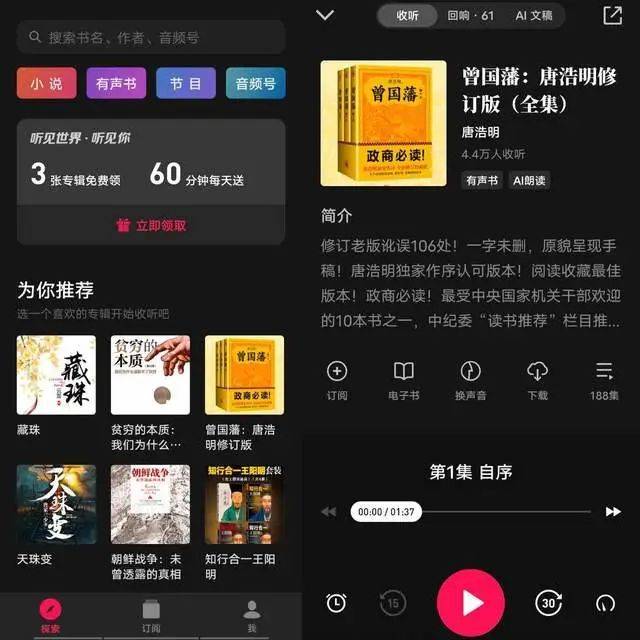The width and height of the screenshot is (640, 640).
Task: Claim the free albums with 立即领取
Action: pos(151,225)
